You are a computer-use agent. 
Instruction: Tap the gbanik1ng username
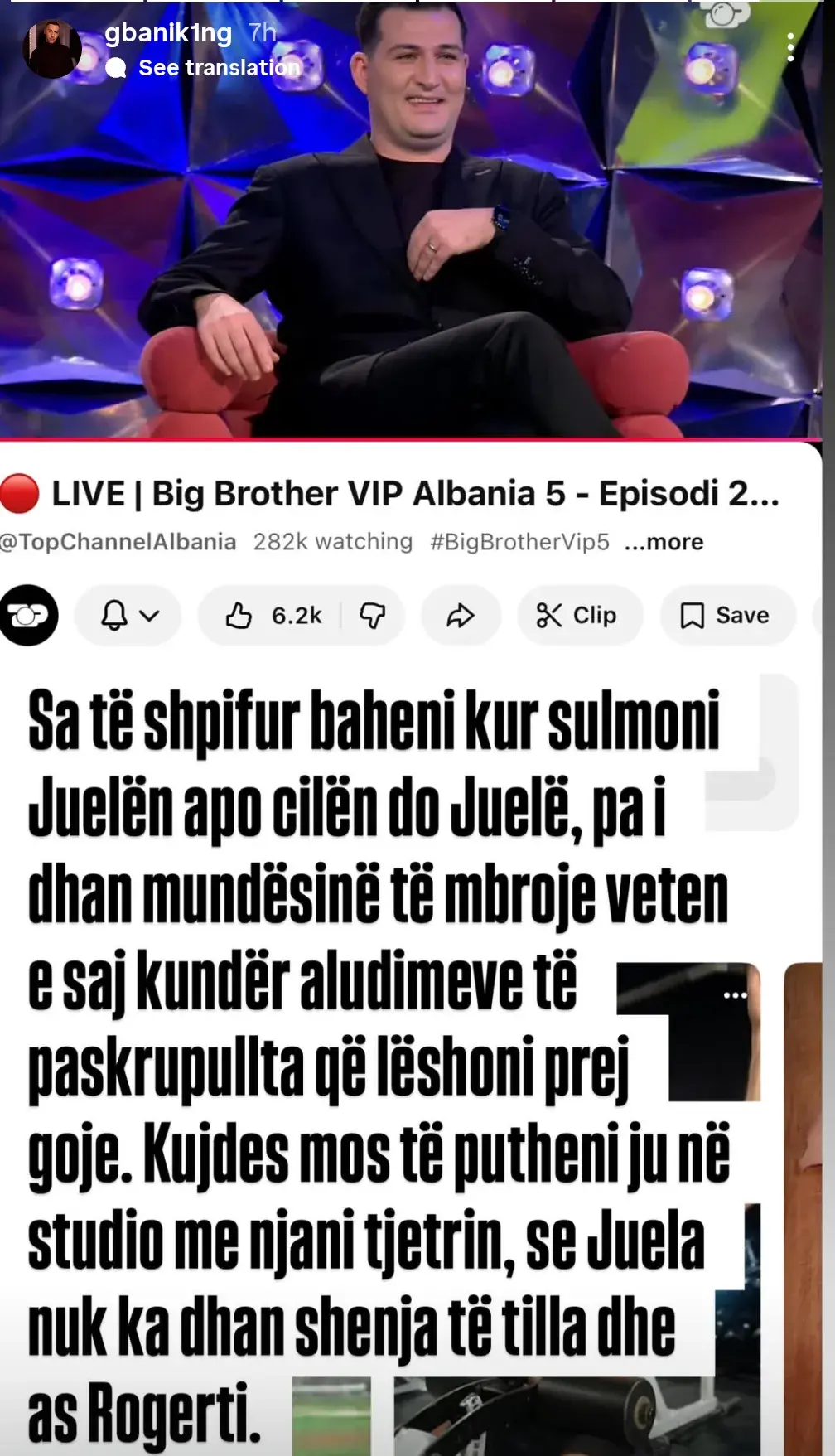click(168, 33)
